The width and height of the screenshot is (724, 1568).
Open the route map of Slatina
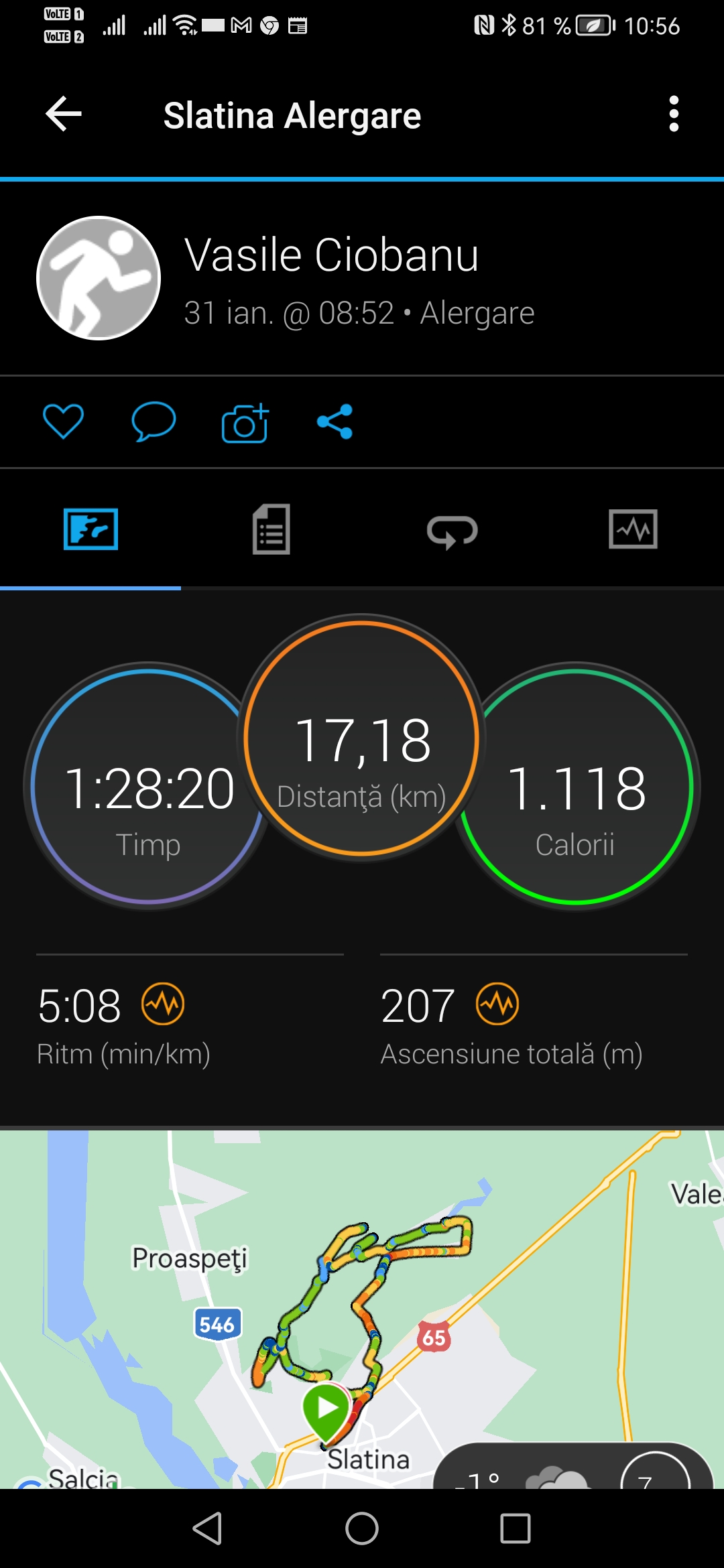[x=362, y=1307]
